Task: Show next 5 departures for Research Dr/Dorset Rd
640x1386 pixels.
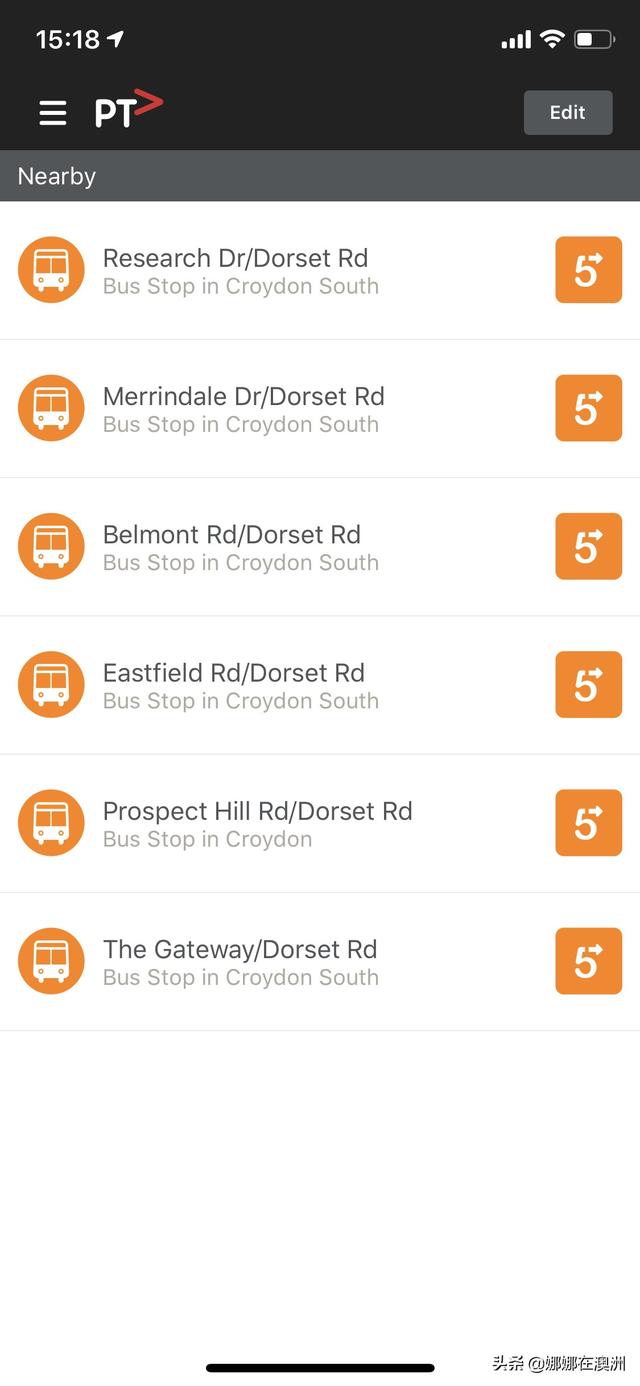Action: pos(588,270)
